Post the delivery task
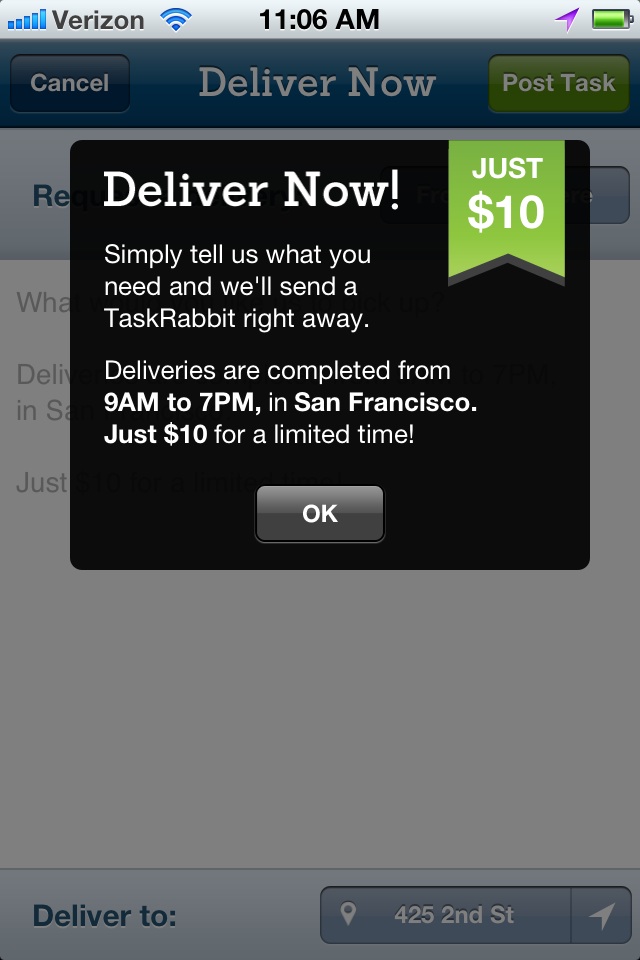 point(558,83)
